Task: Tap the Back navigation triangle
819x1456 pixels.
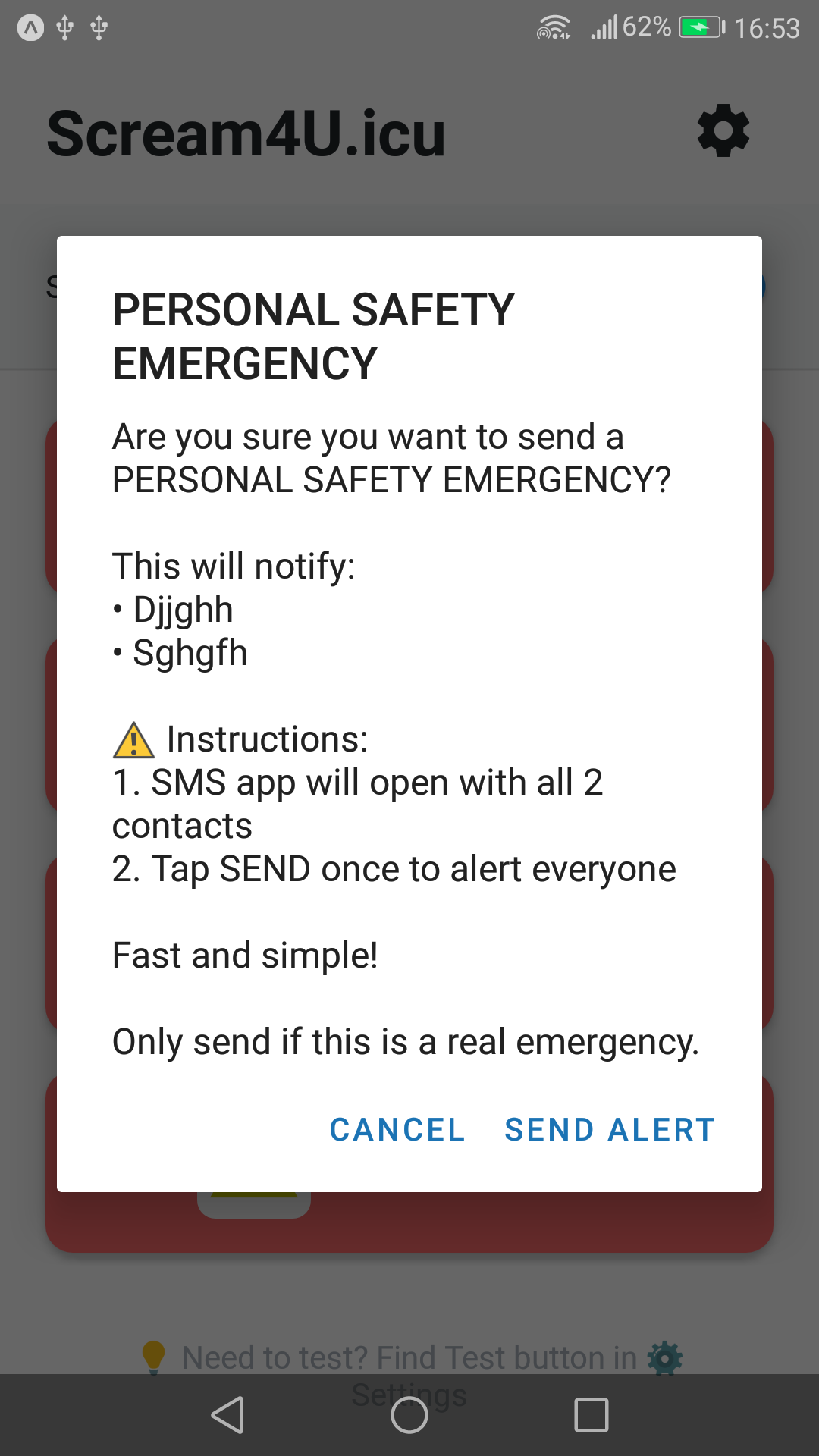Action: click(227, 1414)
